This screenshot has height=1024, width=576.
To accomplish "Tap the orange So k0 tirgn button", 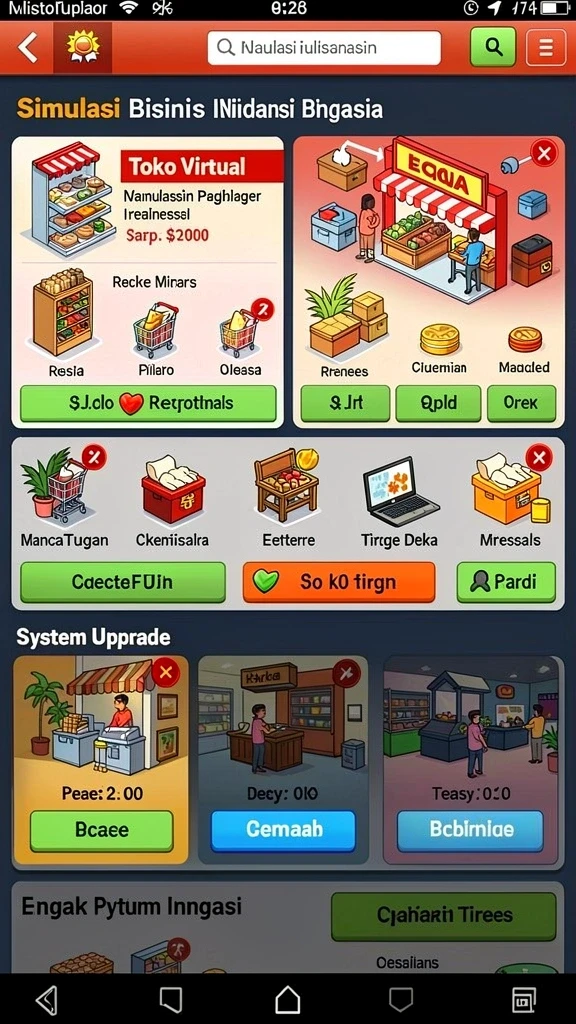I will click(338, 582).
